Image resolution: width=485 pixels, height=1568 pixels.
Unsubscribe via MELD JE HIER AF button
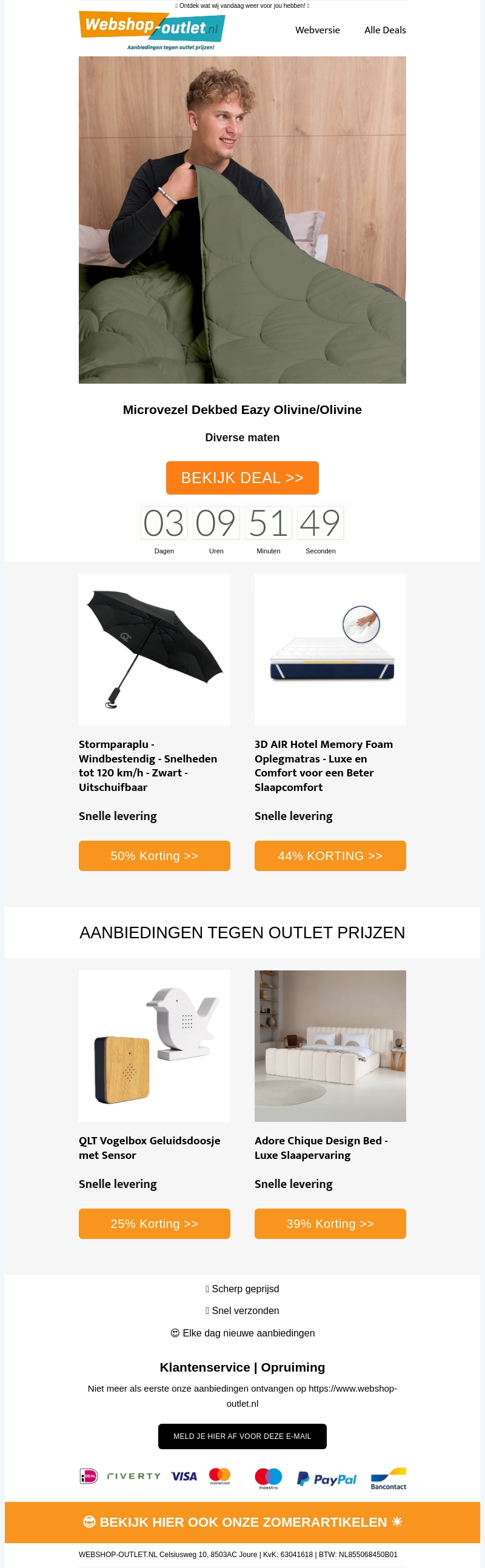tap(242, 1436)
